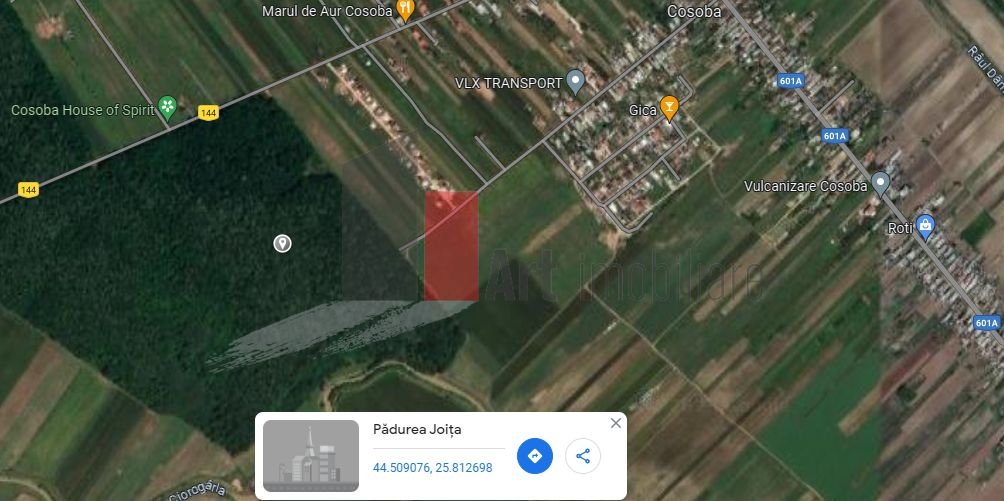Tap the grey dropped pin in the forest
This screenshot has width=1004, height=501.
click(283, 243)
